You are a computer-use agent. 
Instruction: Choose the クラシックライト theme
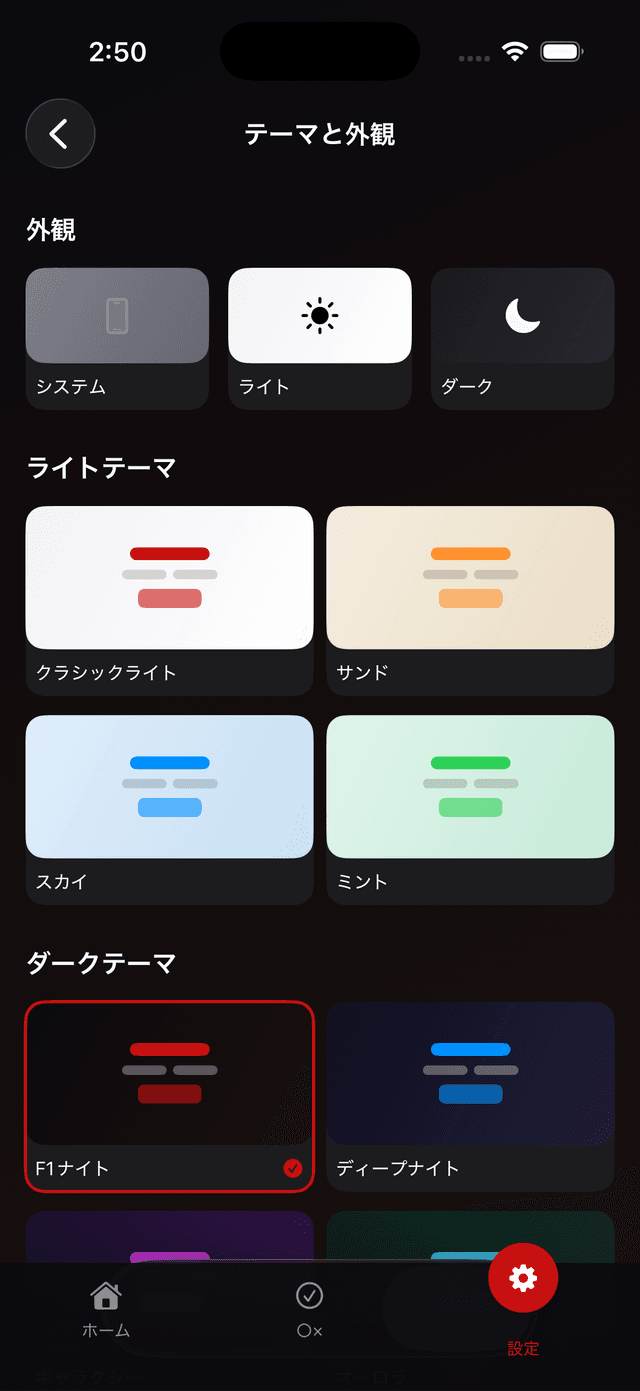(x=169, y=599)
